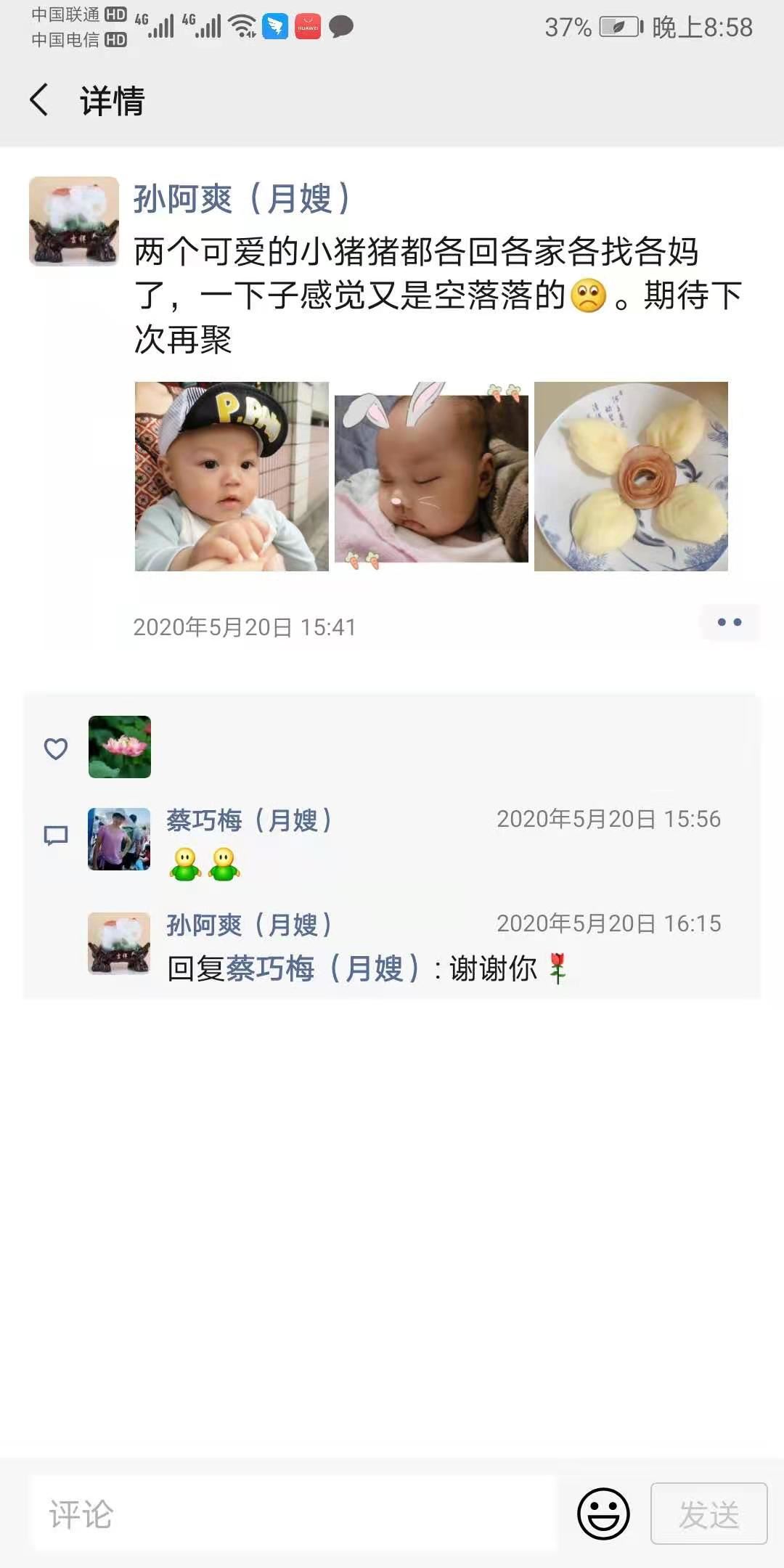784x1568 pixels.
Task: View the lotus avatar liker's profile
Action: 120,747
